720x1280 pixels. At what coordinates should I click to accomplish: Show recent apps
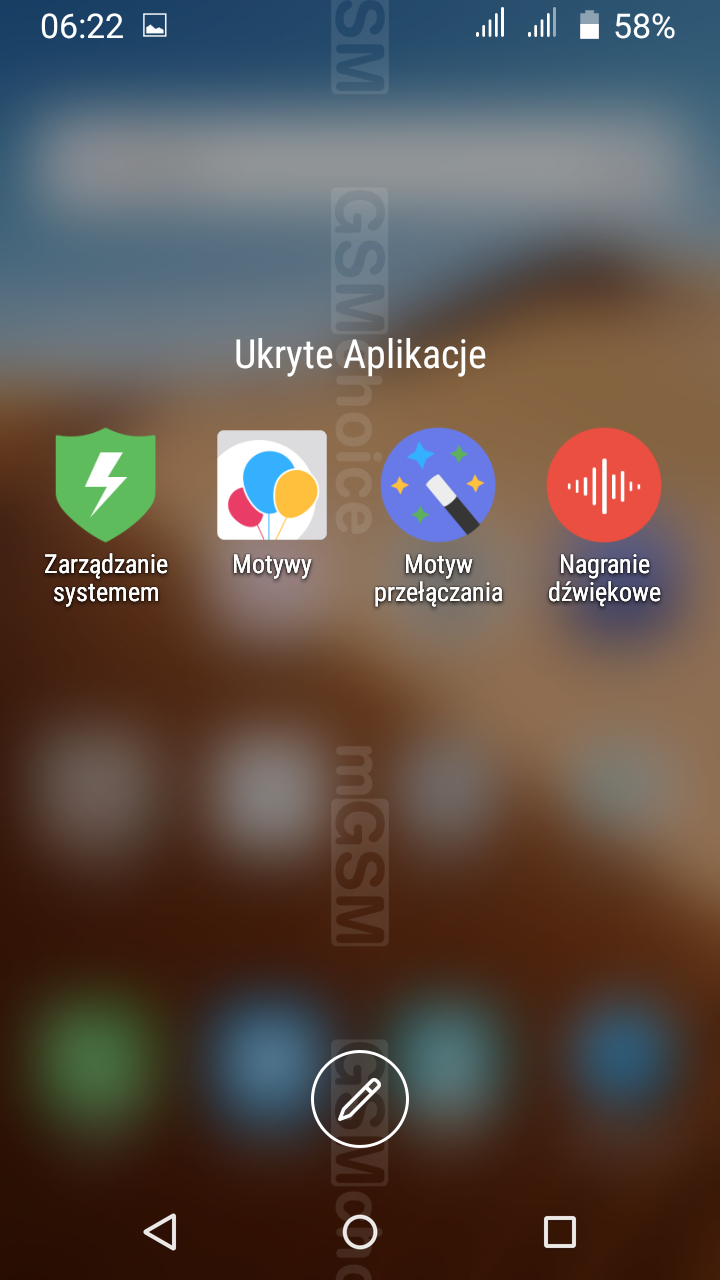coord(560,1232)
